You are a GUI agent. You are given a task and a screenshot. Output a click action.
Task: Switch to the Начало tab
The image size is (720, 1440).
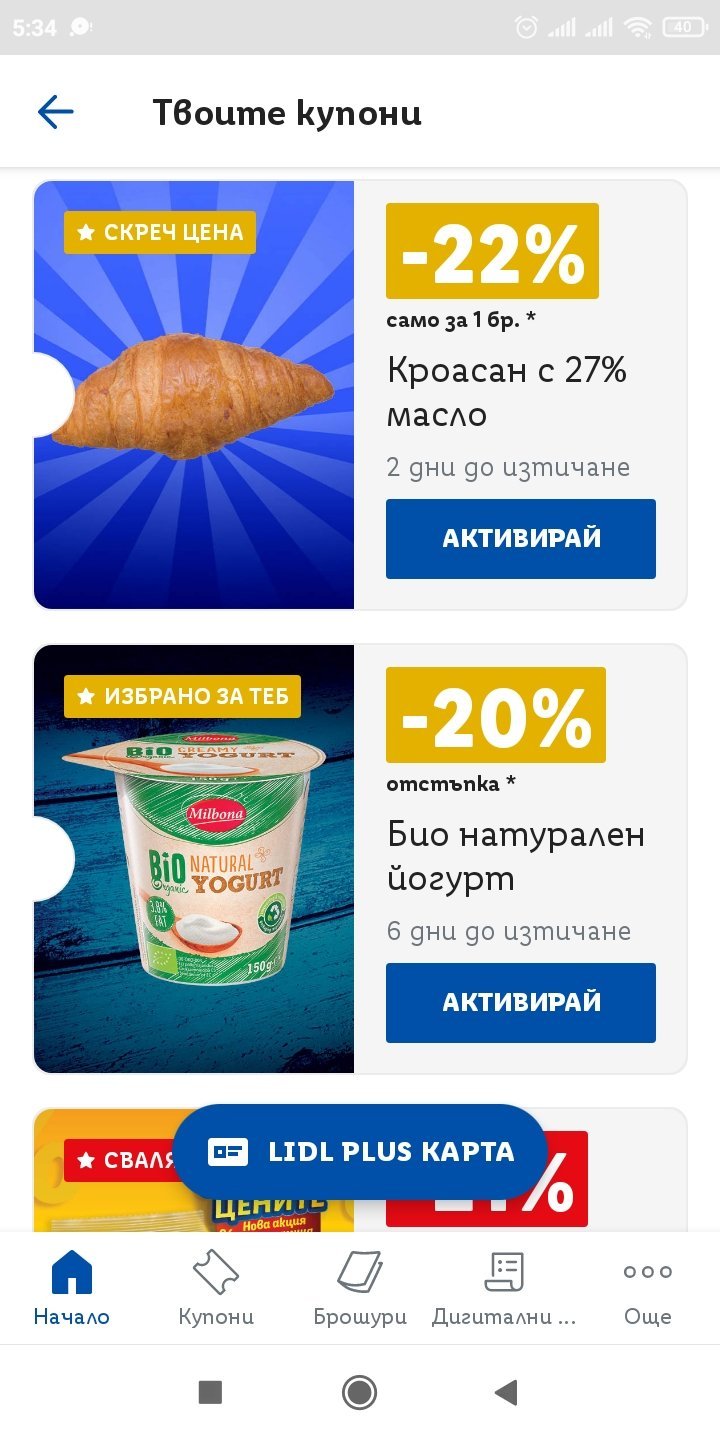(72, 1289)
